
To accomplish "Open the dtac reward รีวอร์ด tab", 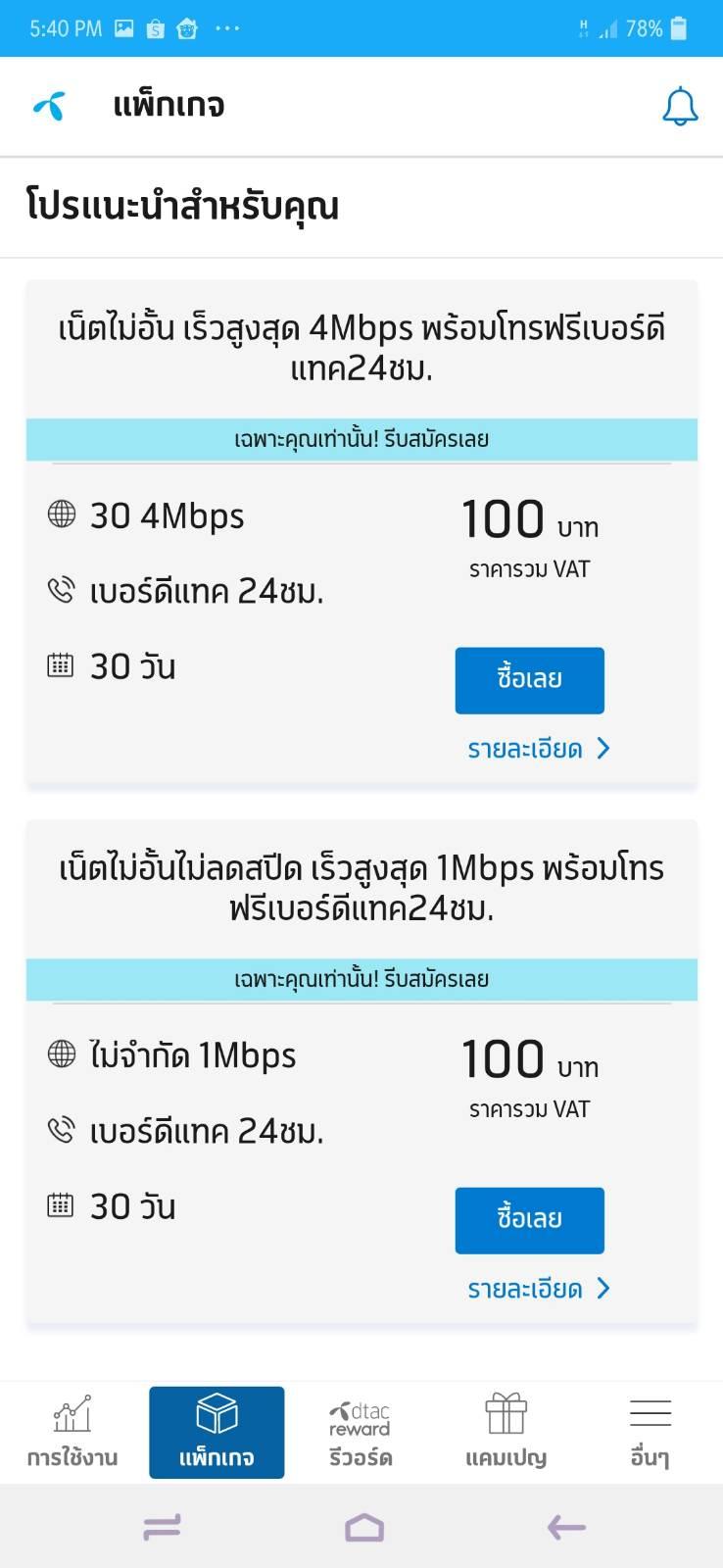I will click(x=361, y=1432).
